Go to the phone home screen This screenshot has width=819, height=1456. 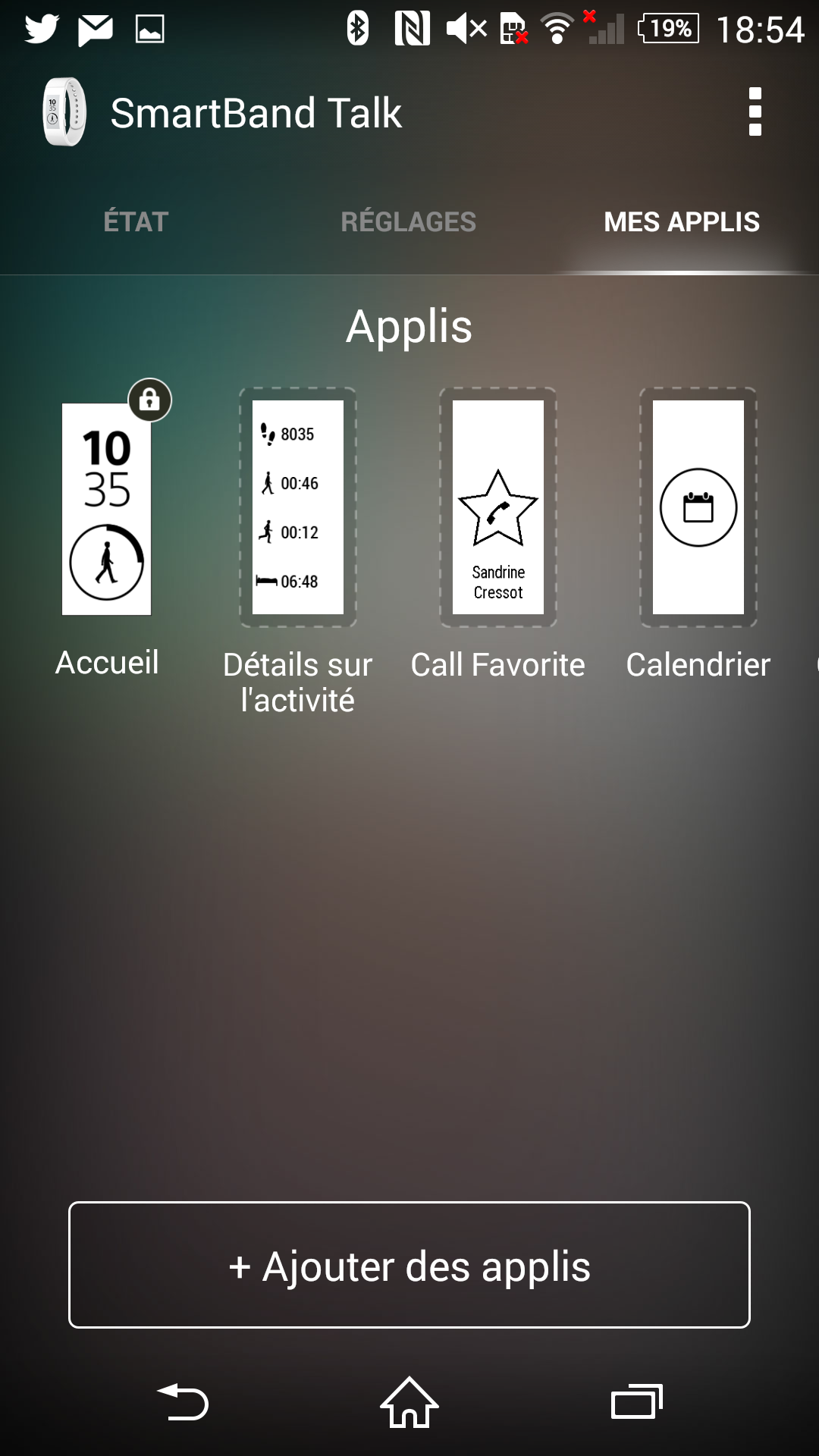pos(409,1402)
